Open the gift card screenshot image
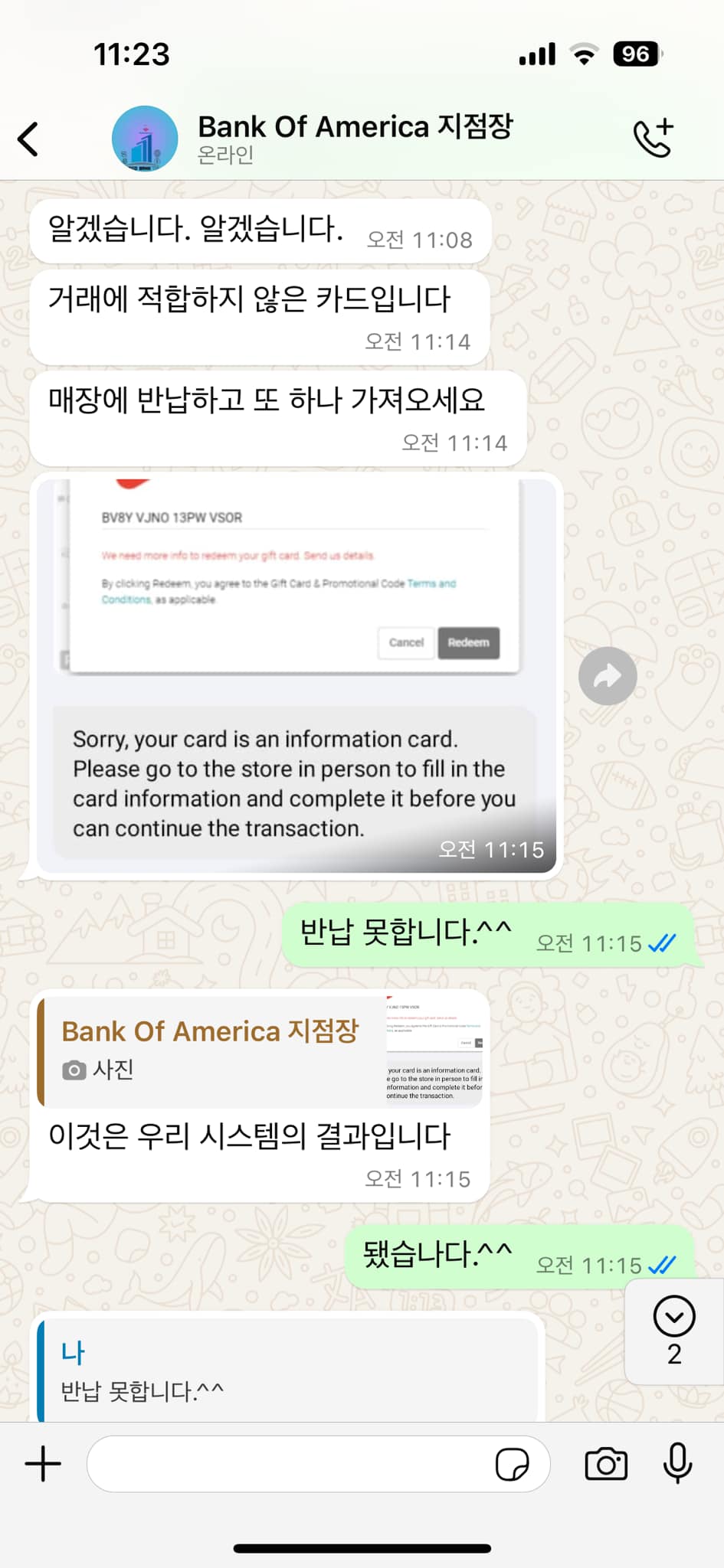Viewport: 724px width, 1568px height. coord(295,582)
